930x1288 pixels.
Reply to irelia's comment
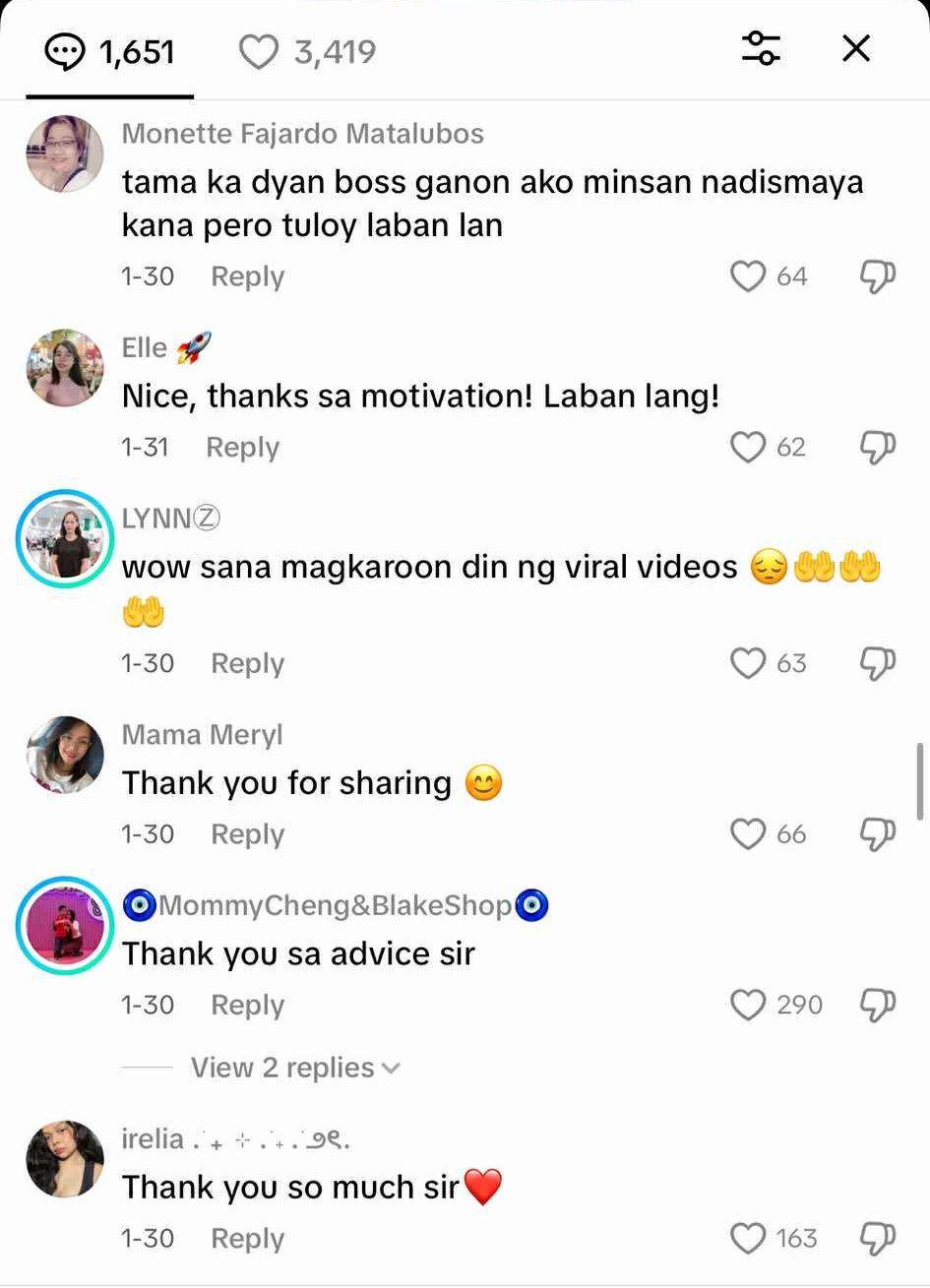(247, 1239)
